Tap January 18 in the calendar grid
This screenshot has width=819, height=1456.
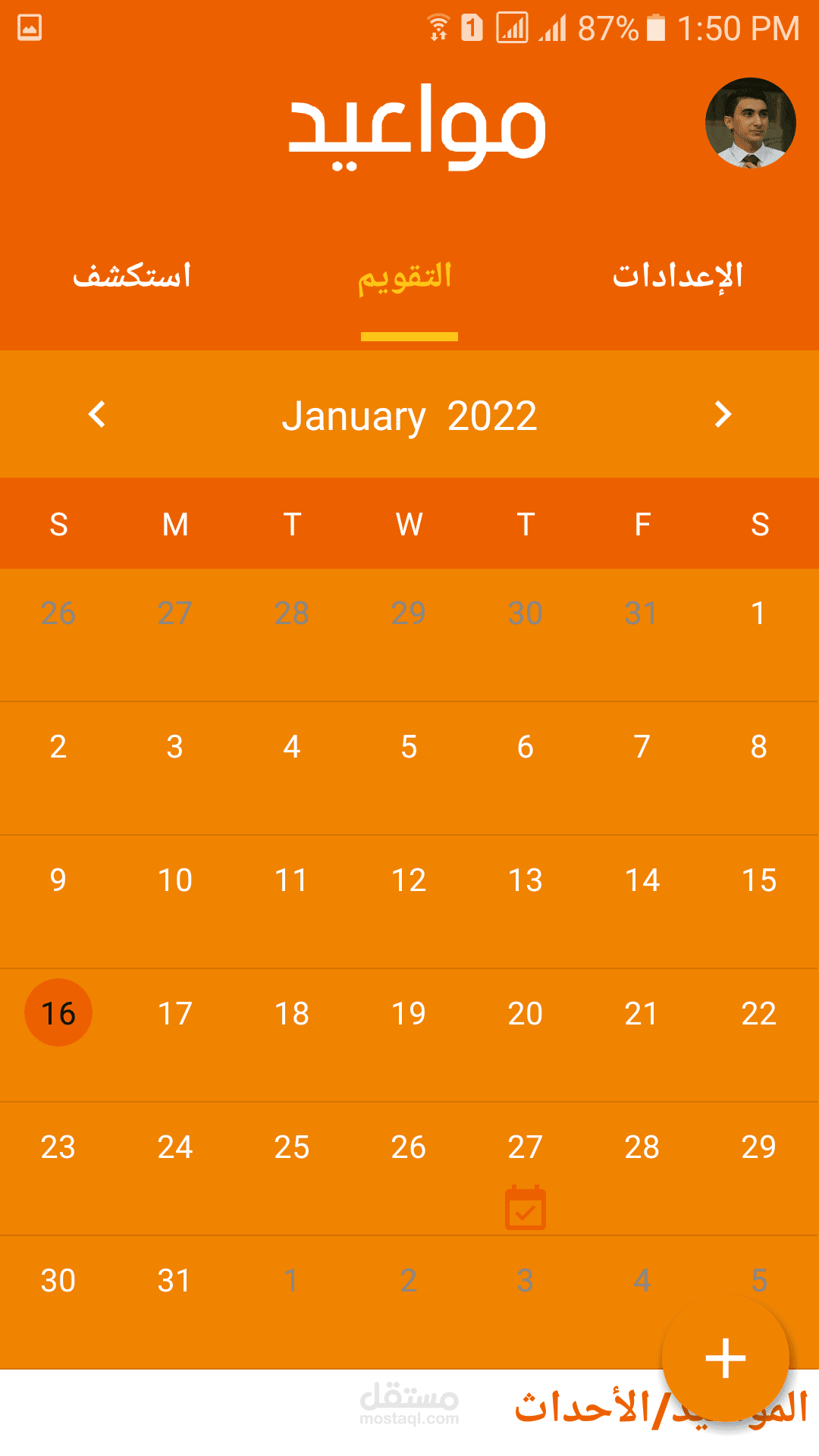[x=292, y=1014]
